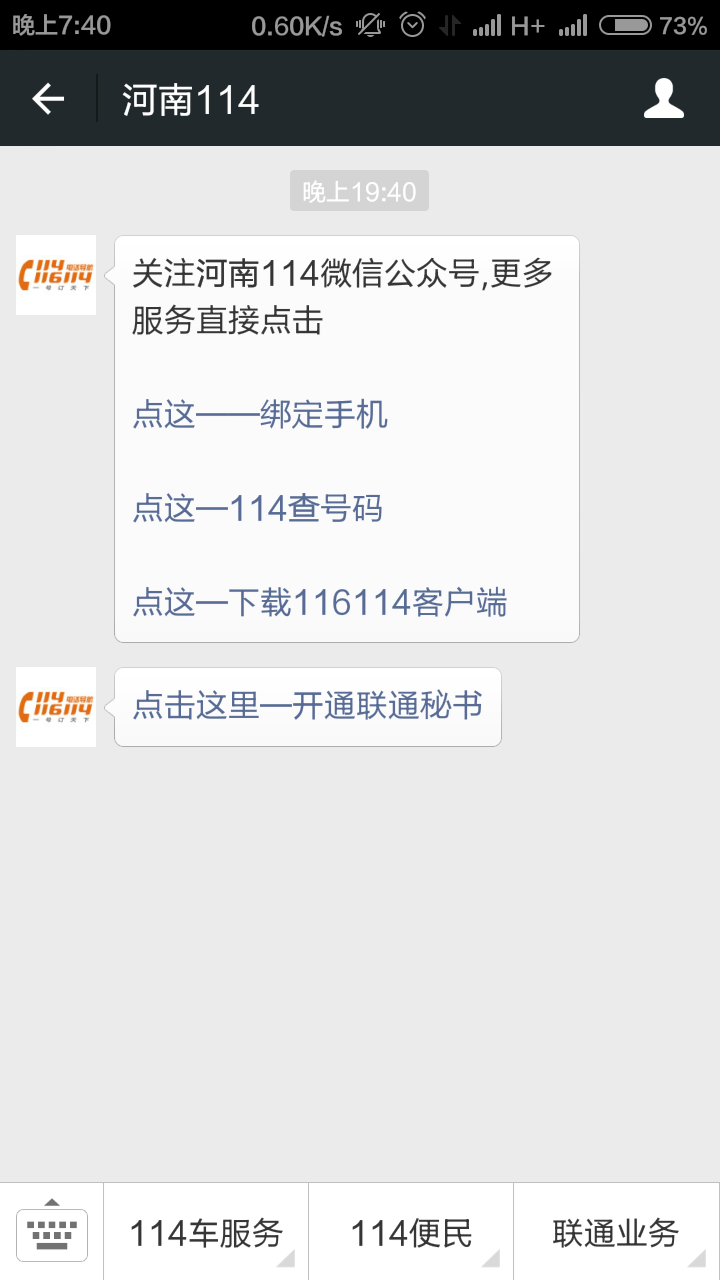Expand the 联通业务 menu
Screen dimensions: 720x1280
point(617,1232)
